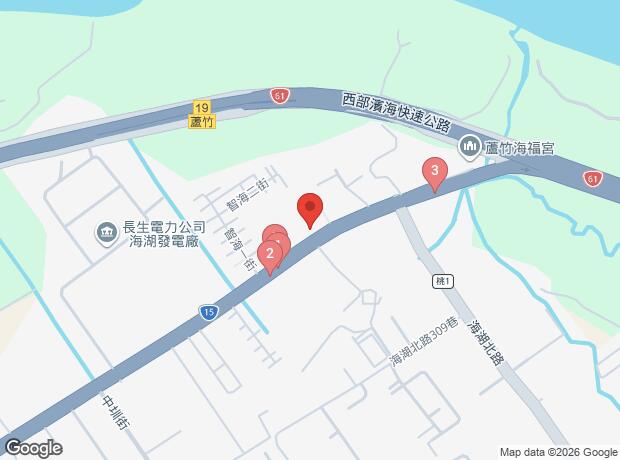This screenshot has width=620, height=460.
Task: Open the 長生電力公司海湖發電廠 place icon
Action: point(107,233)
